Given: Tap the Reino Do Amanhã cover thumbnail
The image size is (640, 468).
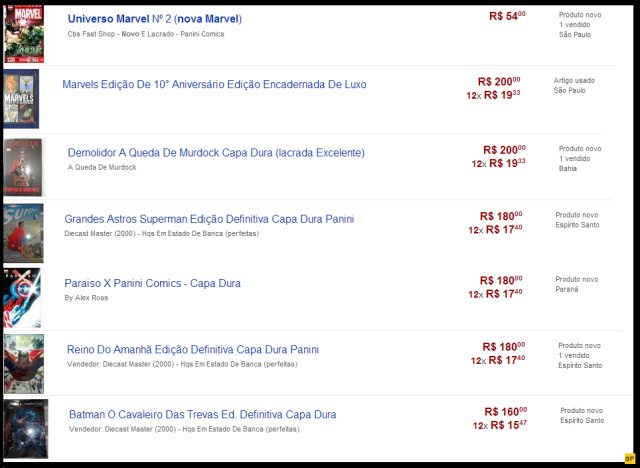Looking at the screenshot, I should point(23,363).
